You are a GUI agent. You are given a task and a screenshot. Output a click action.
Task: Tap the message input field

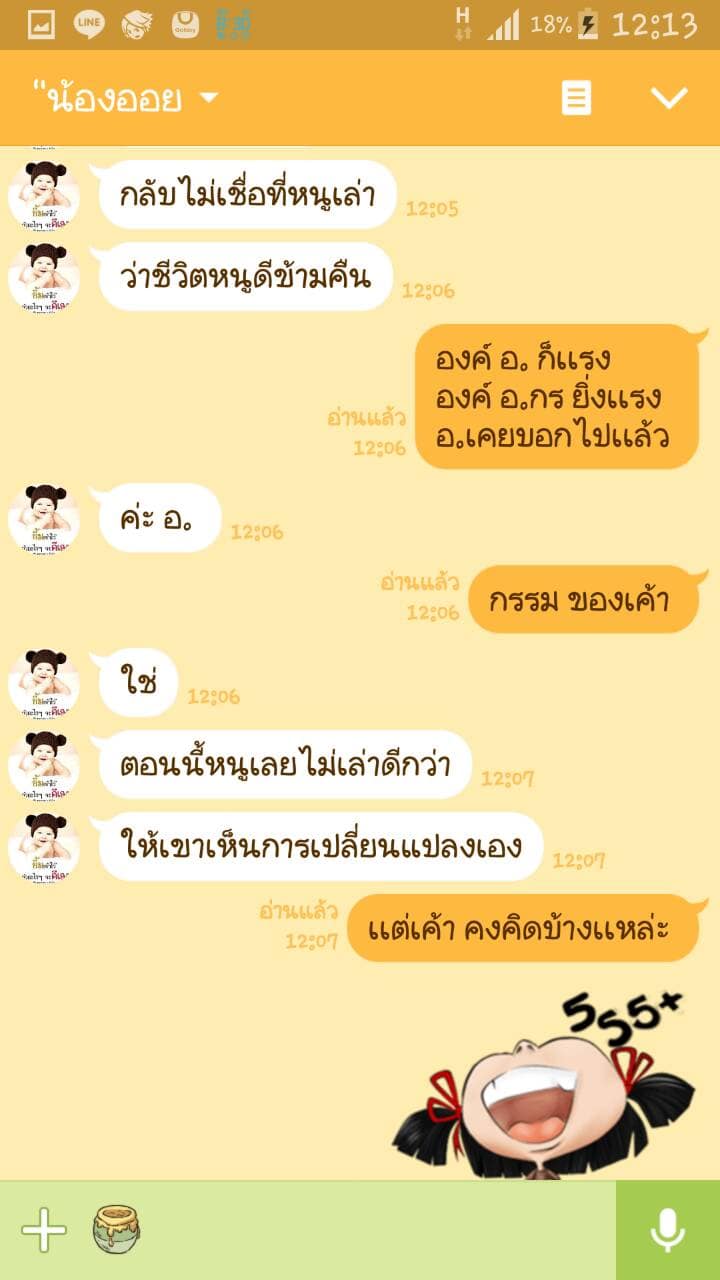(x=380, y=1230)
